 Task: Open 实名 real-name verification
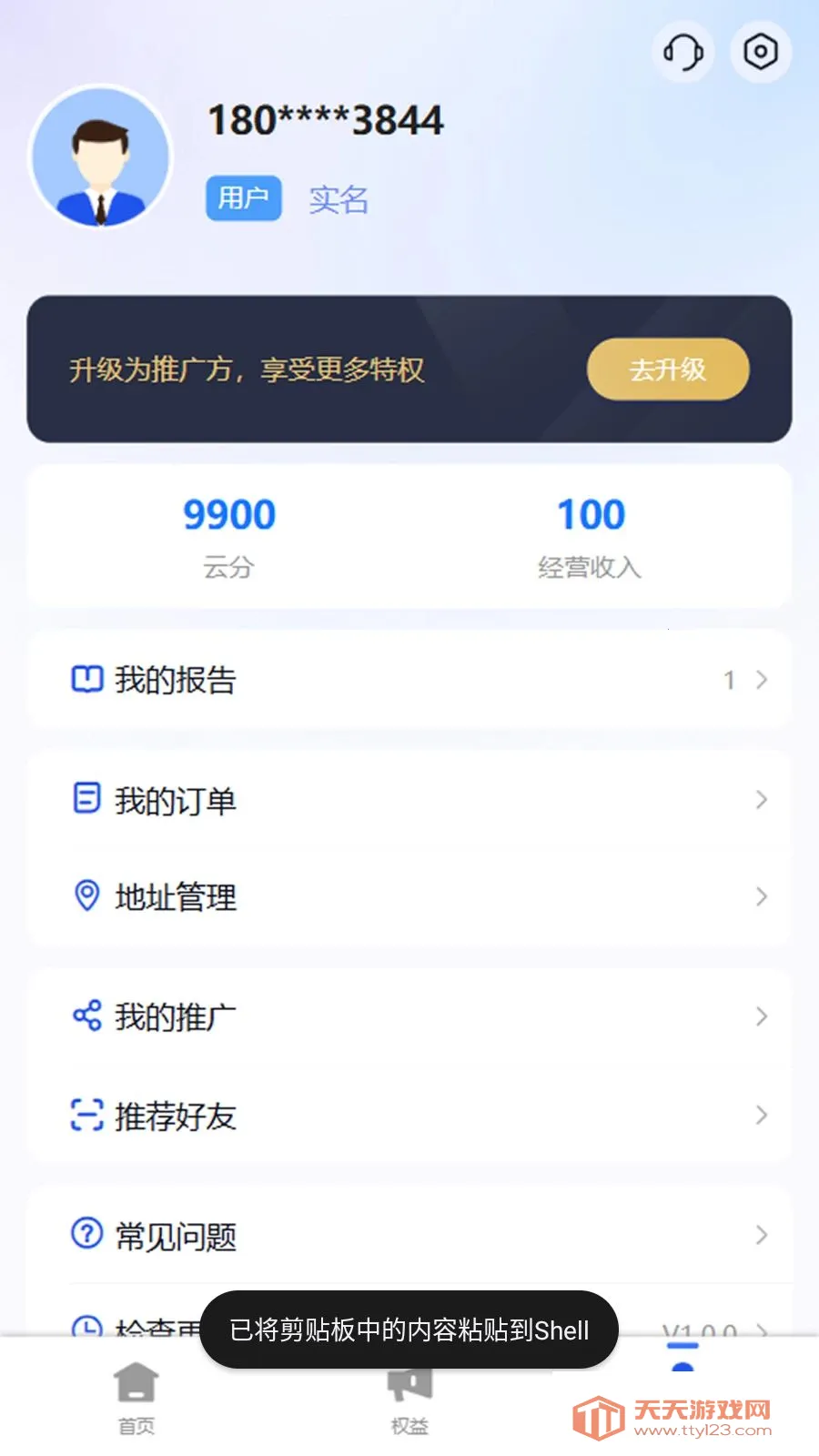[x=339, y=199]
